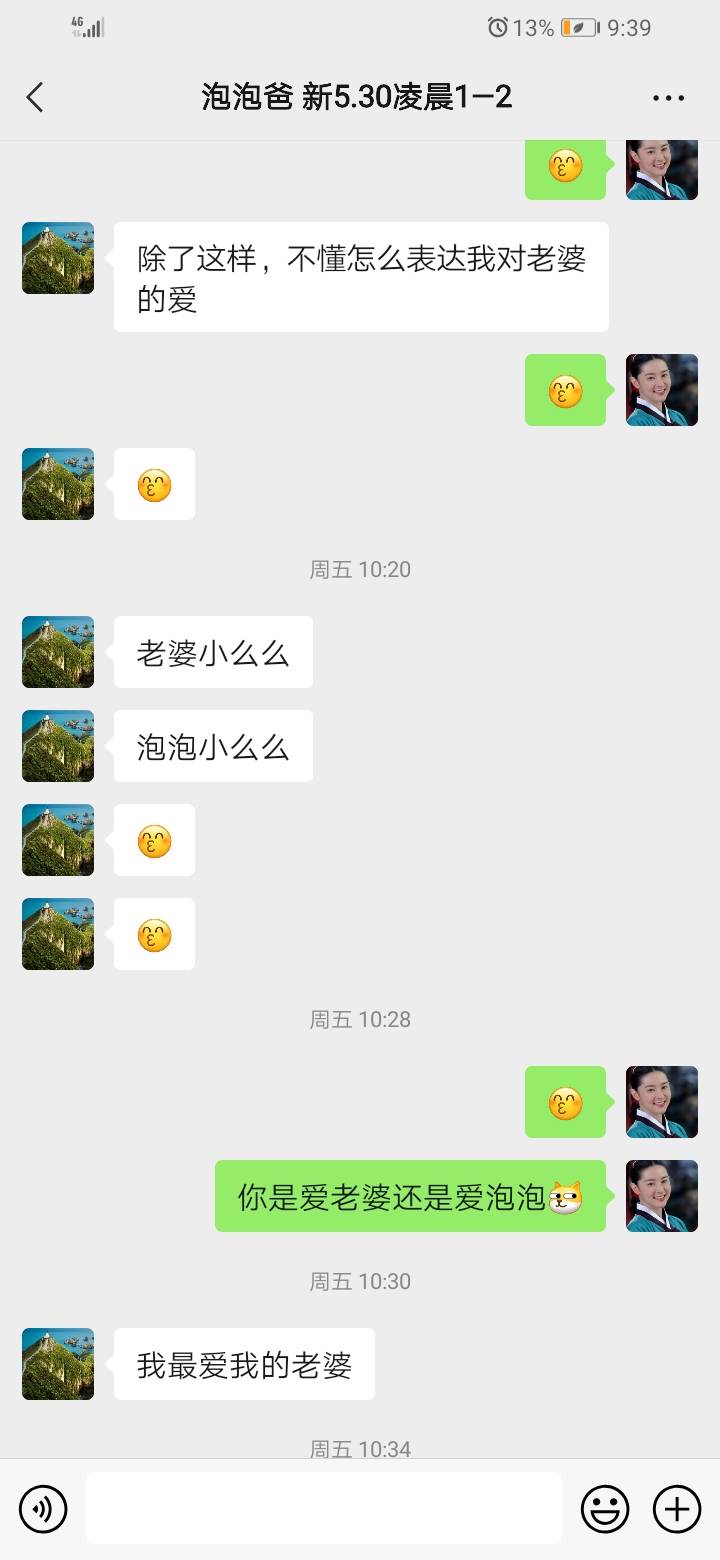Select the 老婆小么么 message bubble

coord(213,652)
